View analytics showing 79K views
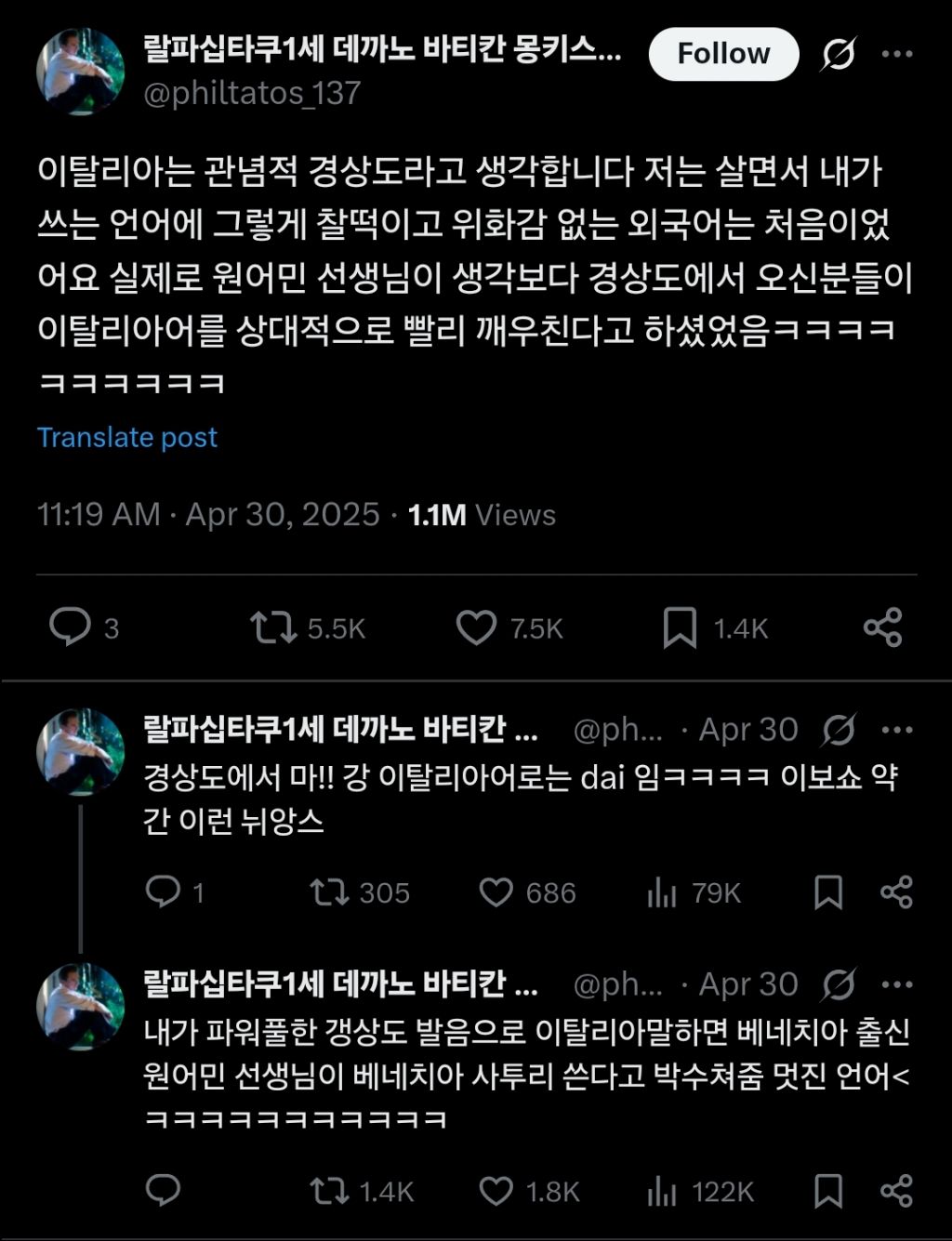This screenshot has height=1241, width=952. (x=662, y=892)
